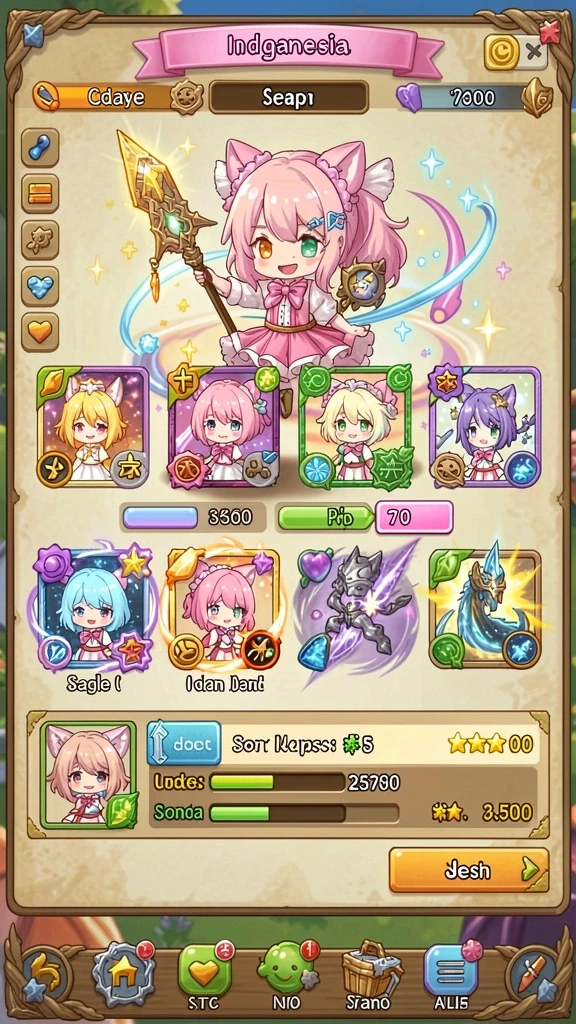Tap the gold coin icon beside the X
Screen dimensions: 576x1024
(x=501, y=52)
